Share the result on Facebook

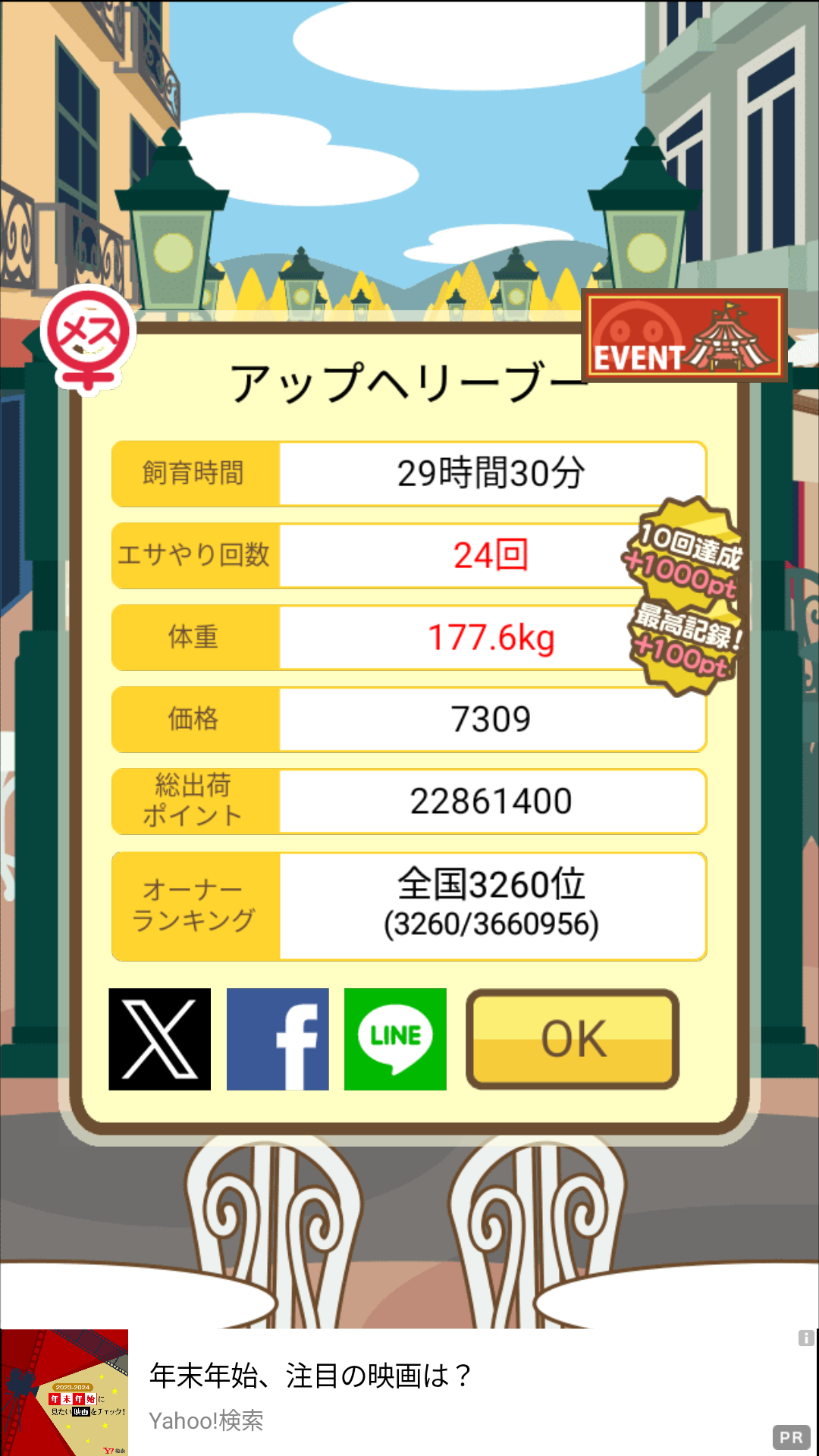point(278,1039)
